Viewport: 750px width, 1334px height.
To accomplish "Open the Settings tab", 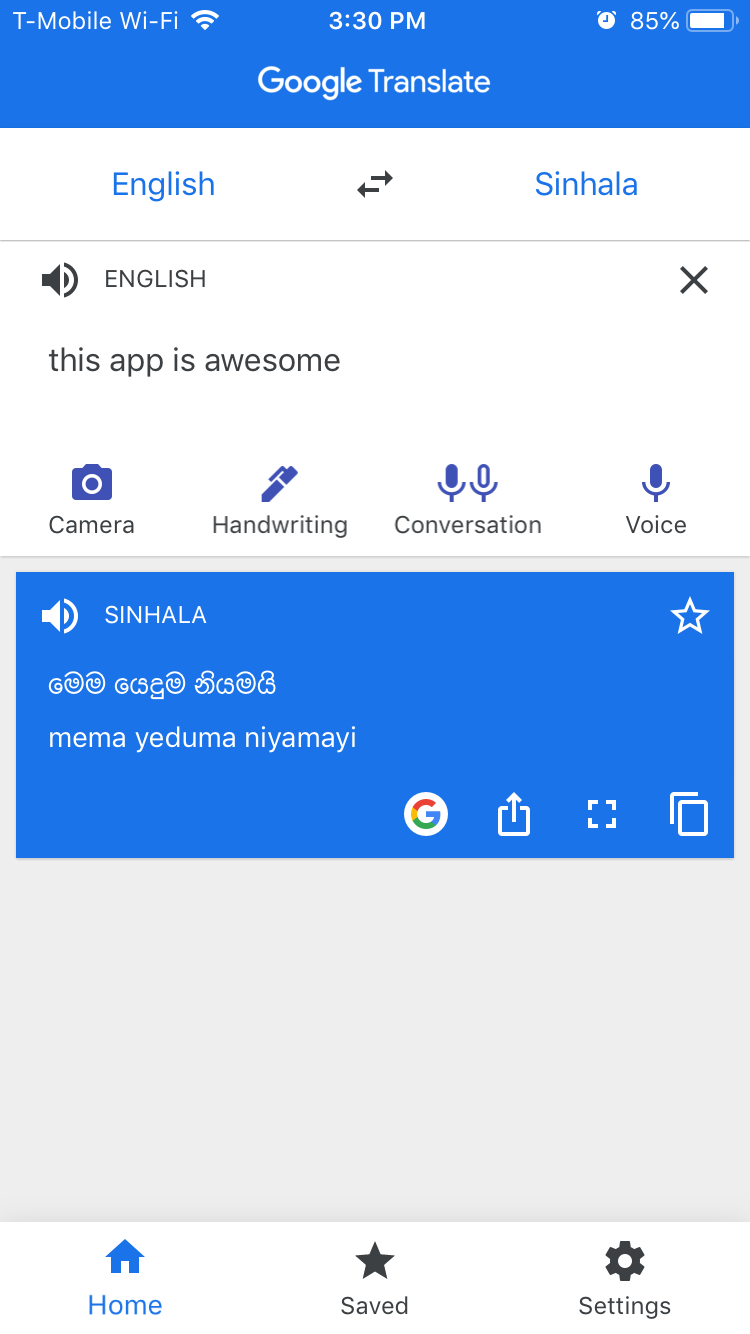I will (624, 1278).
